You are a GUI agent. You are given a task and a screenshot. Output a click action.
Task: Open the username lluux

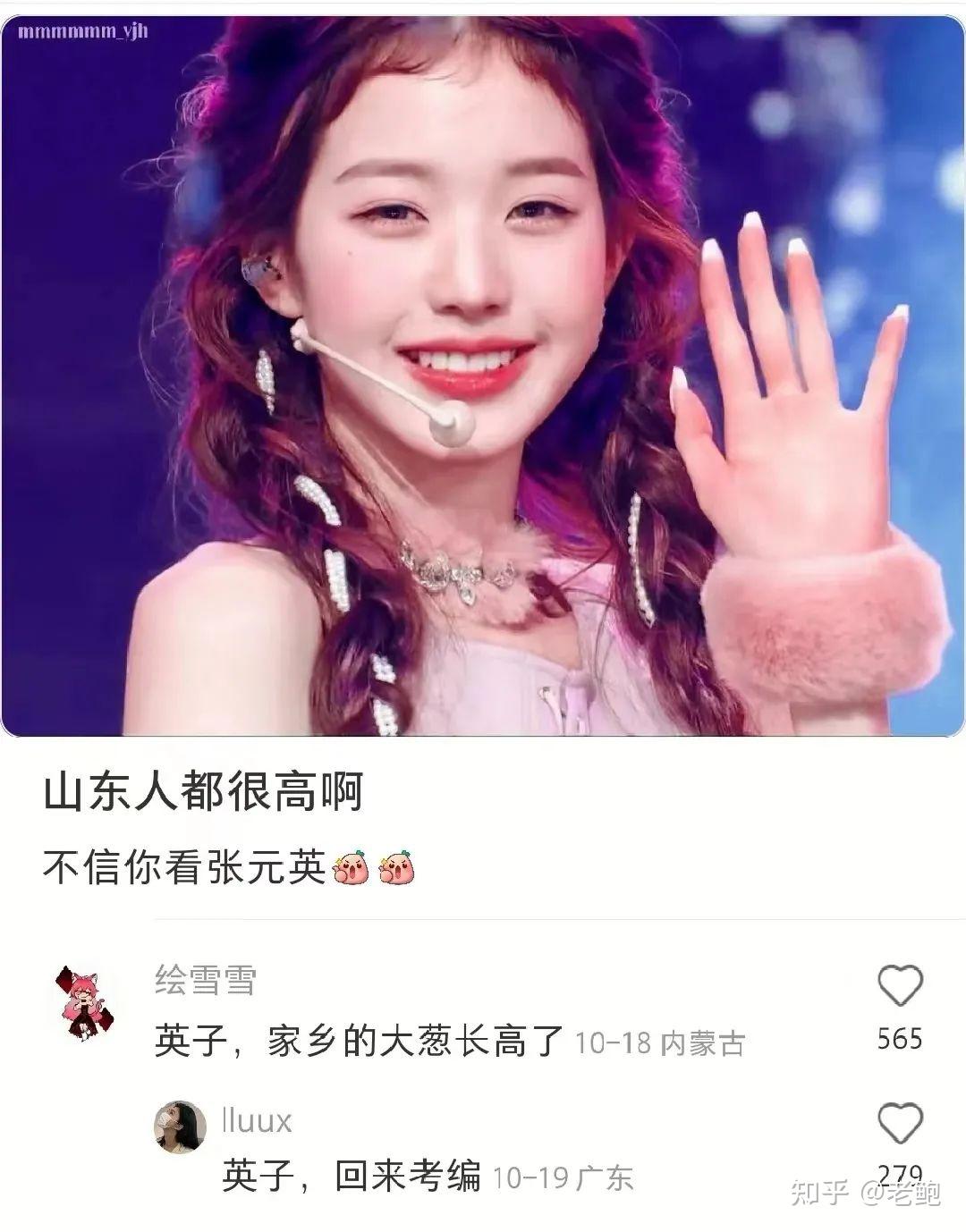pyautogui.click(x=258, y=1120)
